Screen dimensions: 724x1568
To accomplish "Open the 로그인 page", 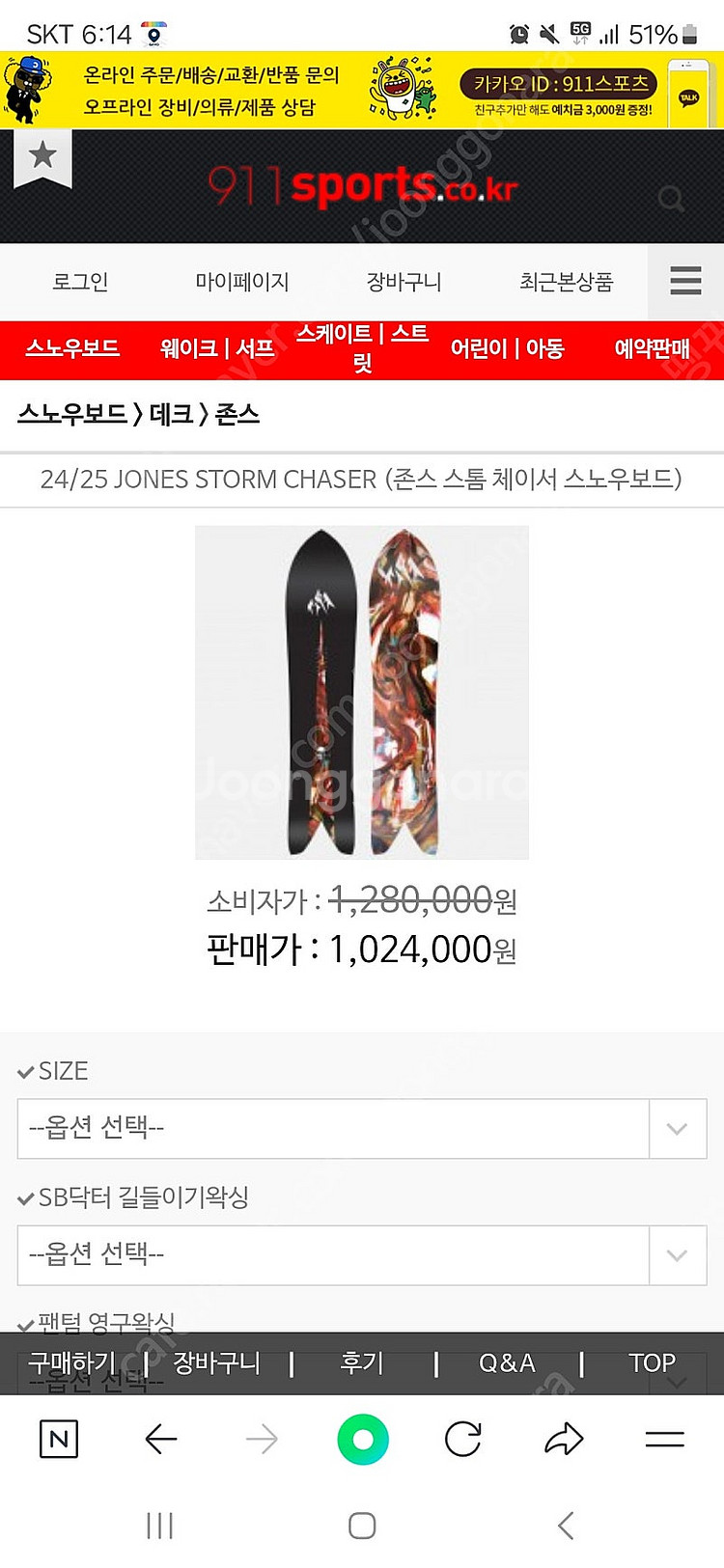I will (x=80, y=282).
